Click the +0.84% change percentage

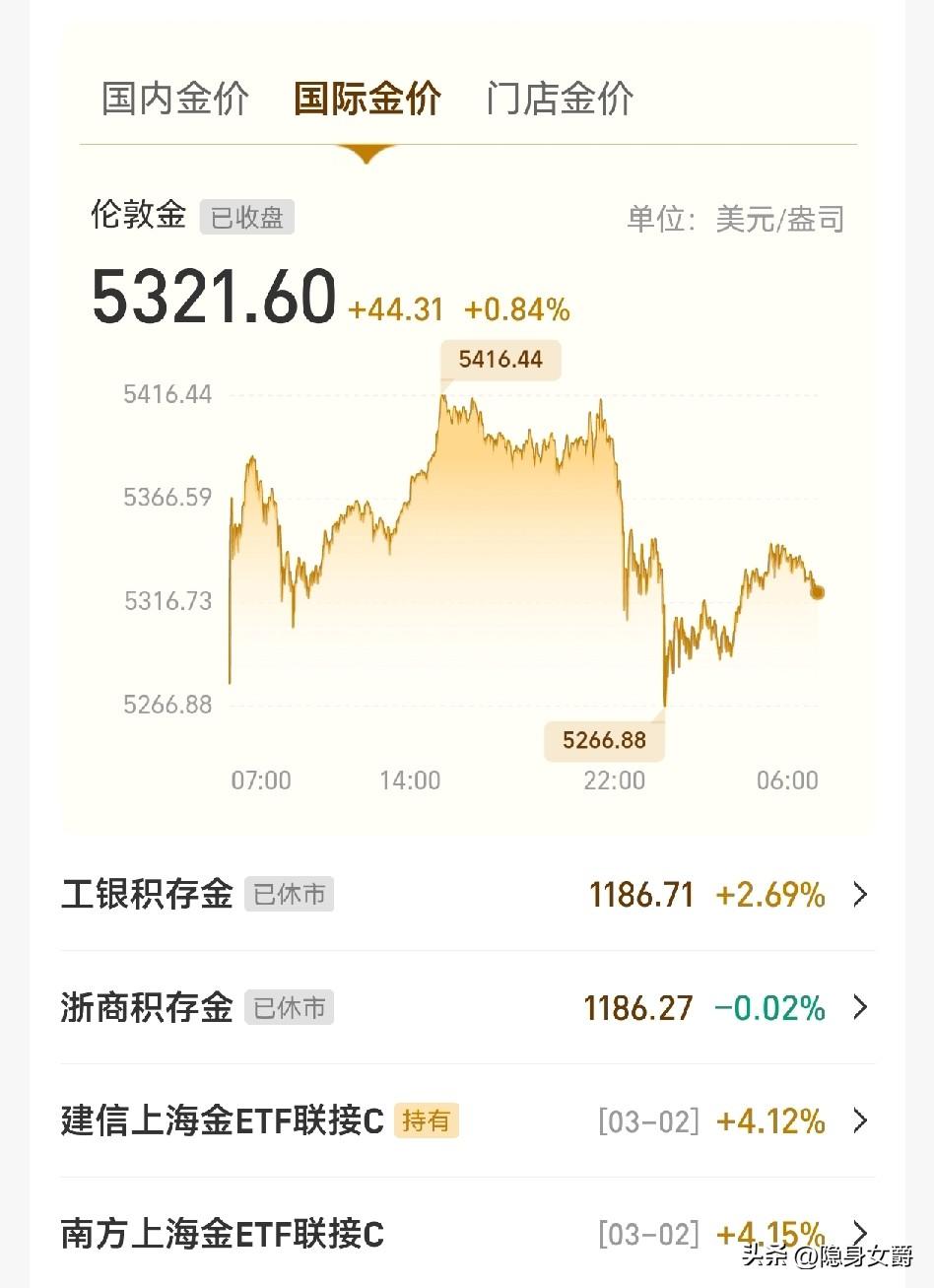516,309
